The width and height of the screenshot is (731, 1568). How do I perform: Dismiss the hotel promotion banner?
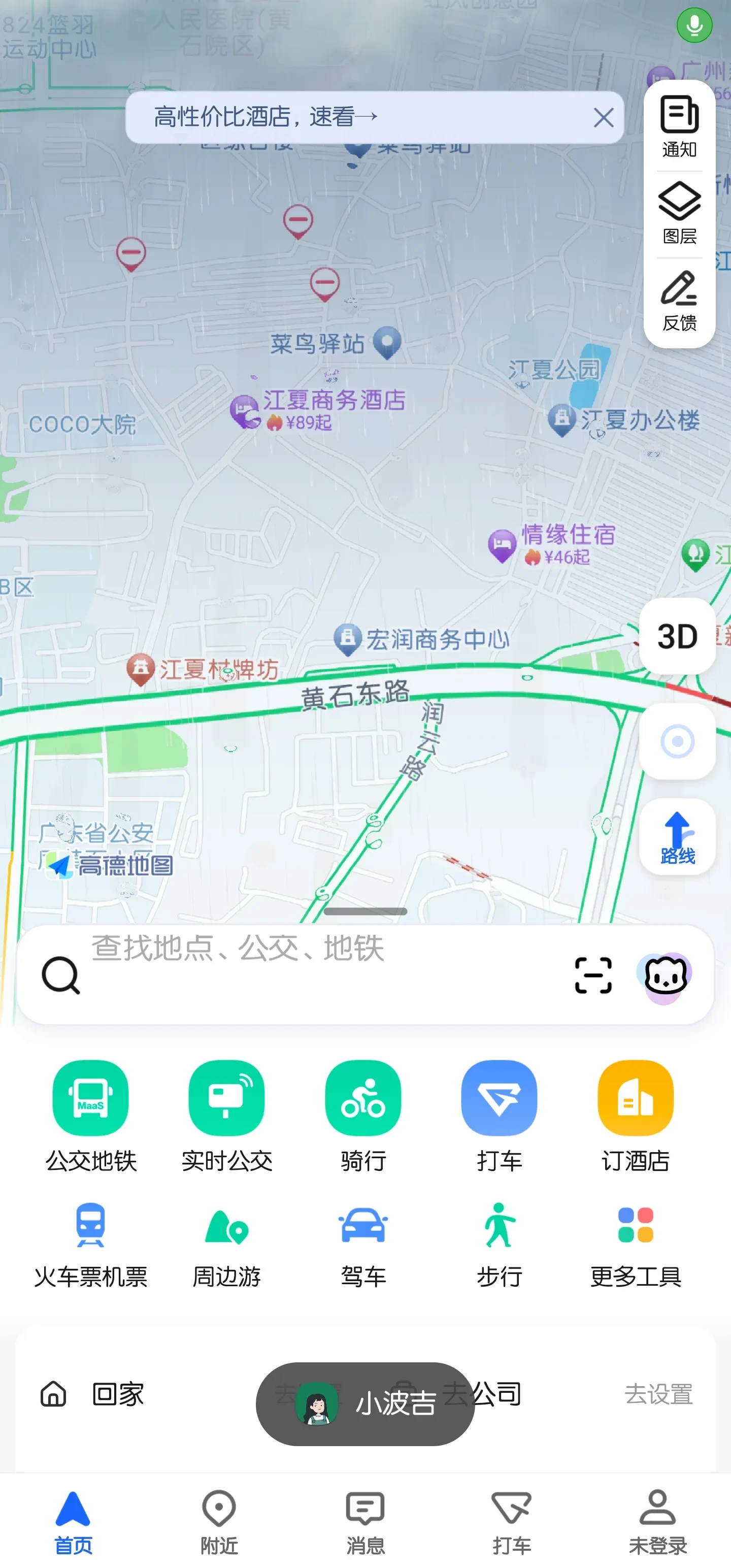pyautogui.click(x=603, y=117)
